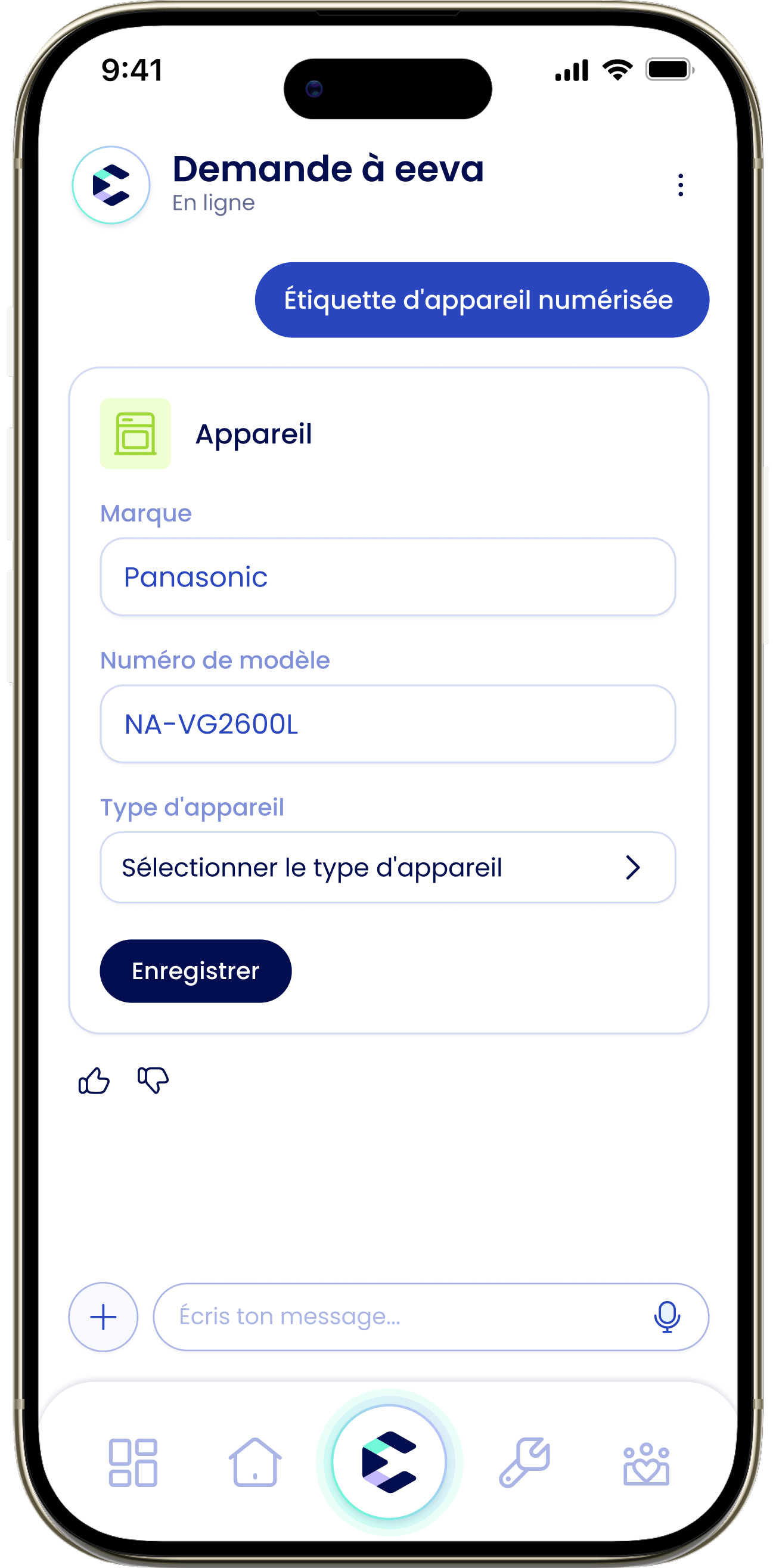
Task: Edit the Marque field showing Panasonic
Action: click(387, 576)
